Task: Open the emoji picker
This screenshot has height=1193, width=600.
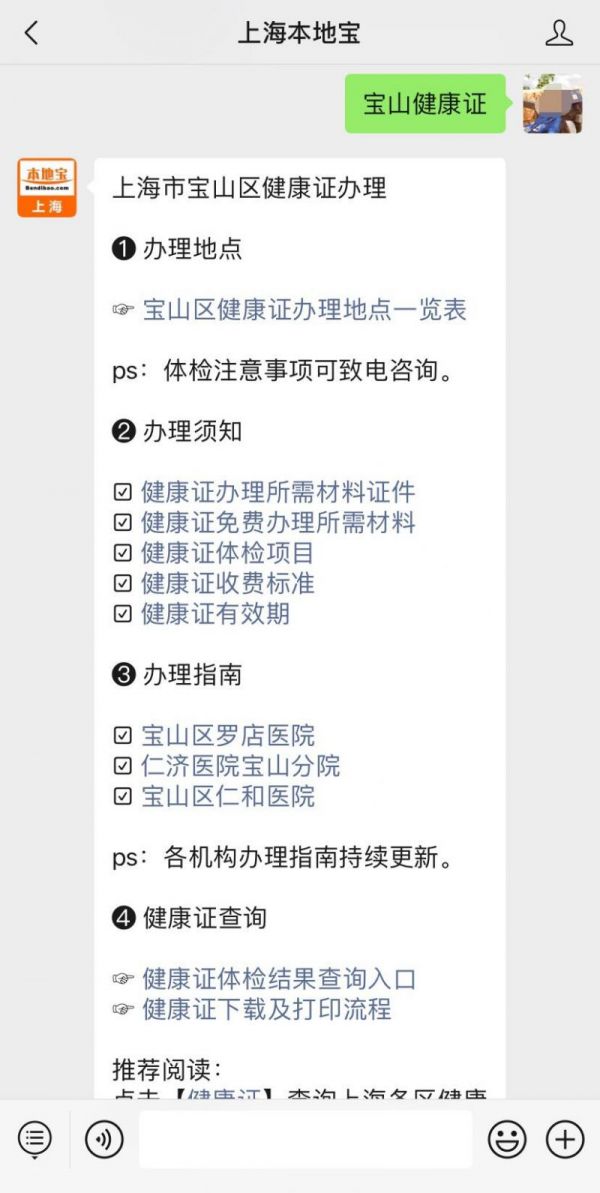Action: [506, 1139]
